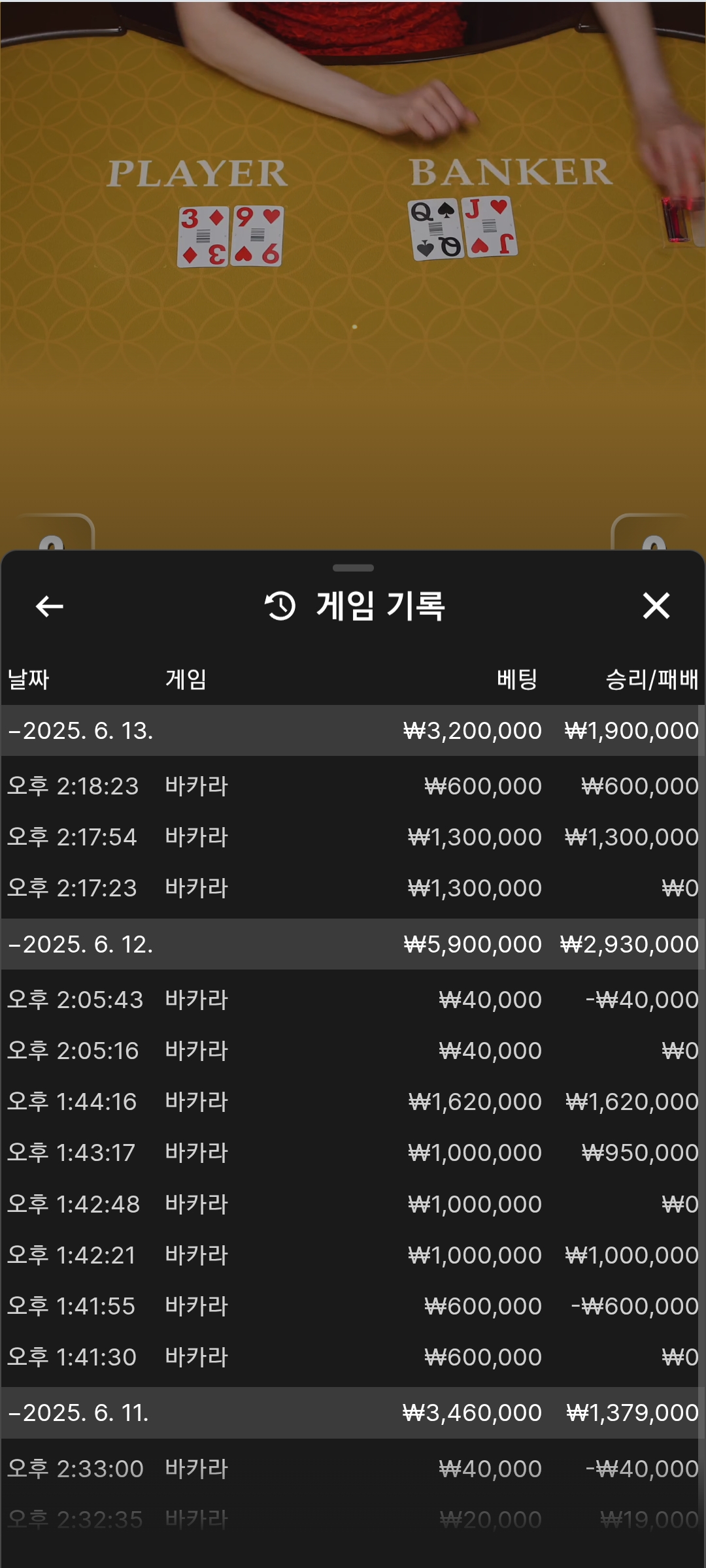Screen dimensions: 706x1568
Task: Open the 오후 2:17:54 바카라 record
Action: [353, 837]
